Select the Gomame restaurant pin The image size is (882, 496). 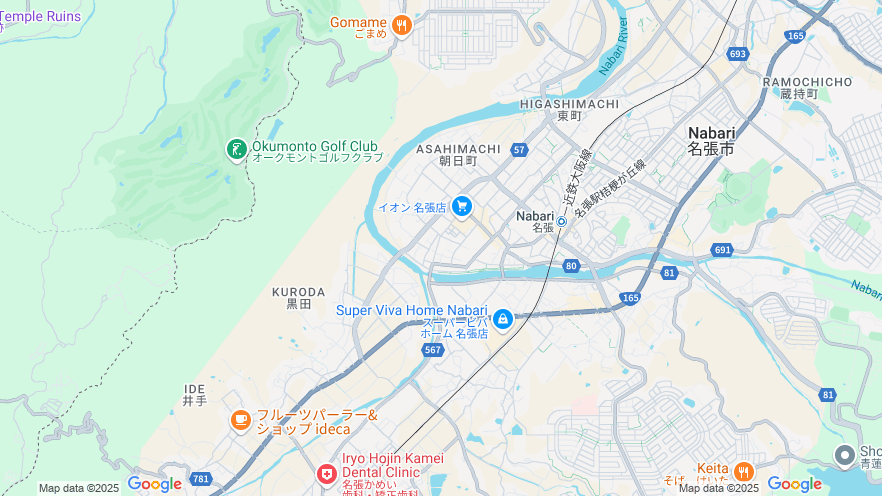coord(401,24)
